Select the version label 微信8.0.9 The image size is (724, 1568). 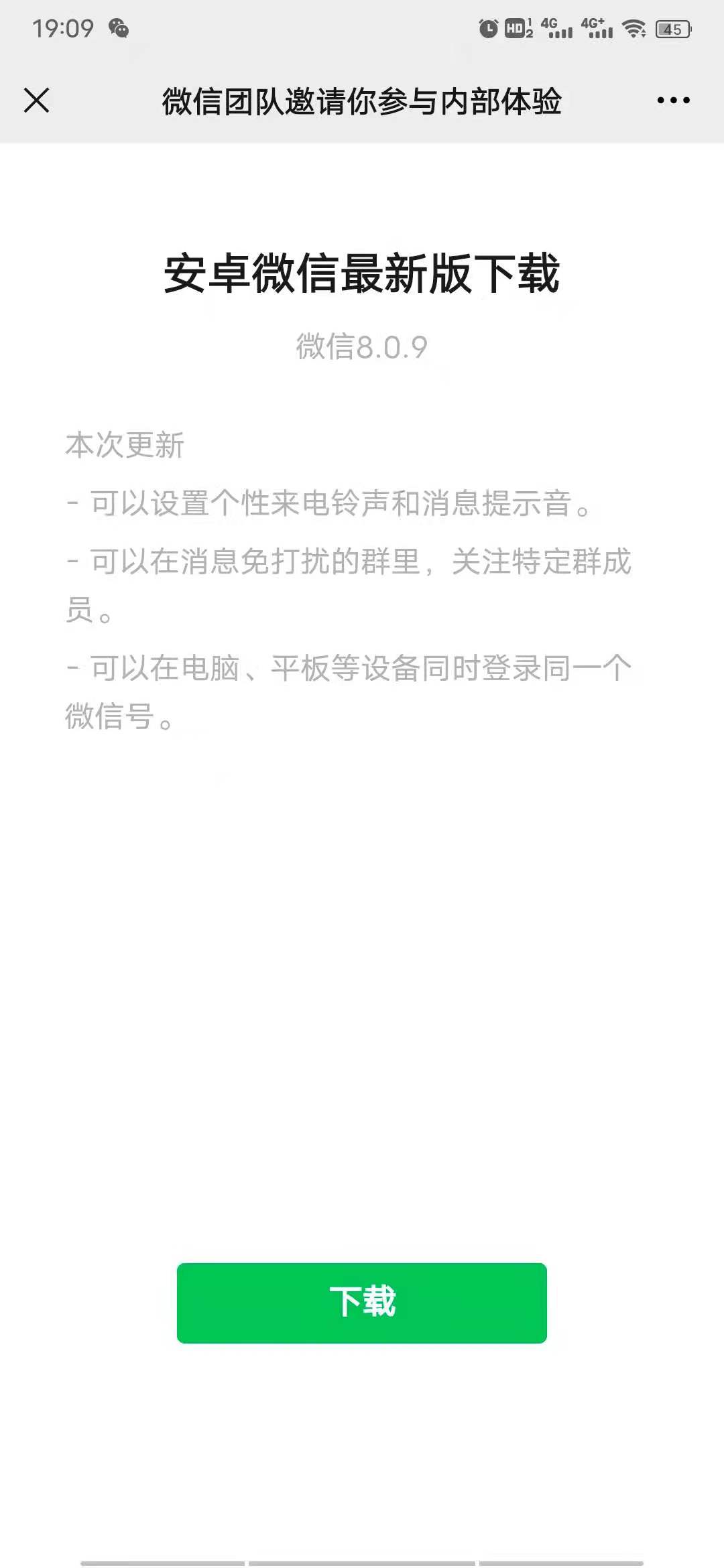click(362, 347)
